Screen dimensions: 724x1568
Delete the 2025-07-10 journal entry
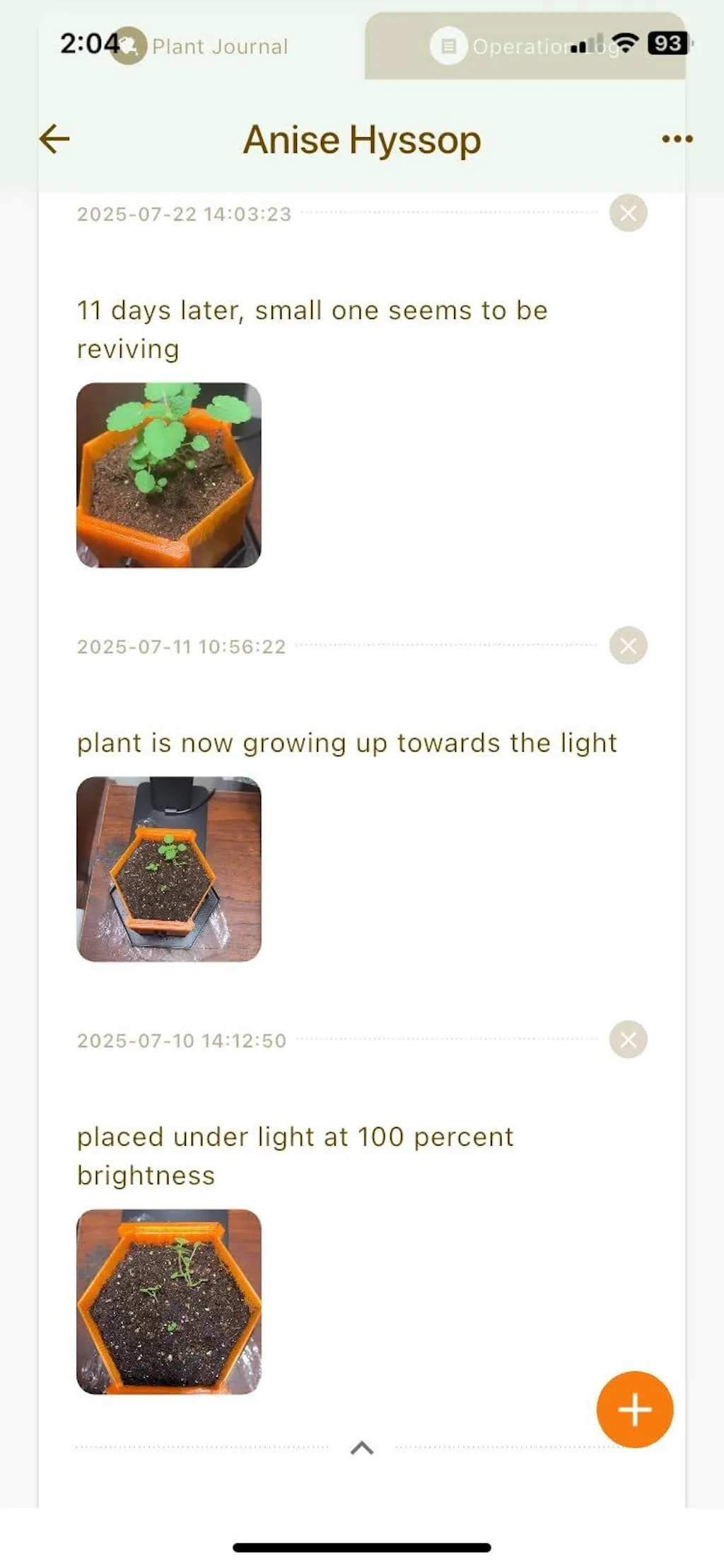(x=628, y=1040)
